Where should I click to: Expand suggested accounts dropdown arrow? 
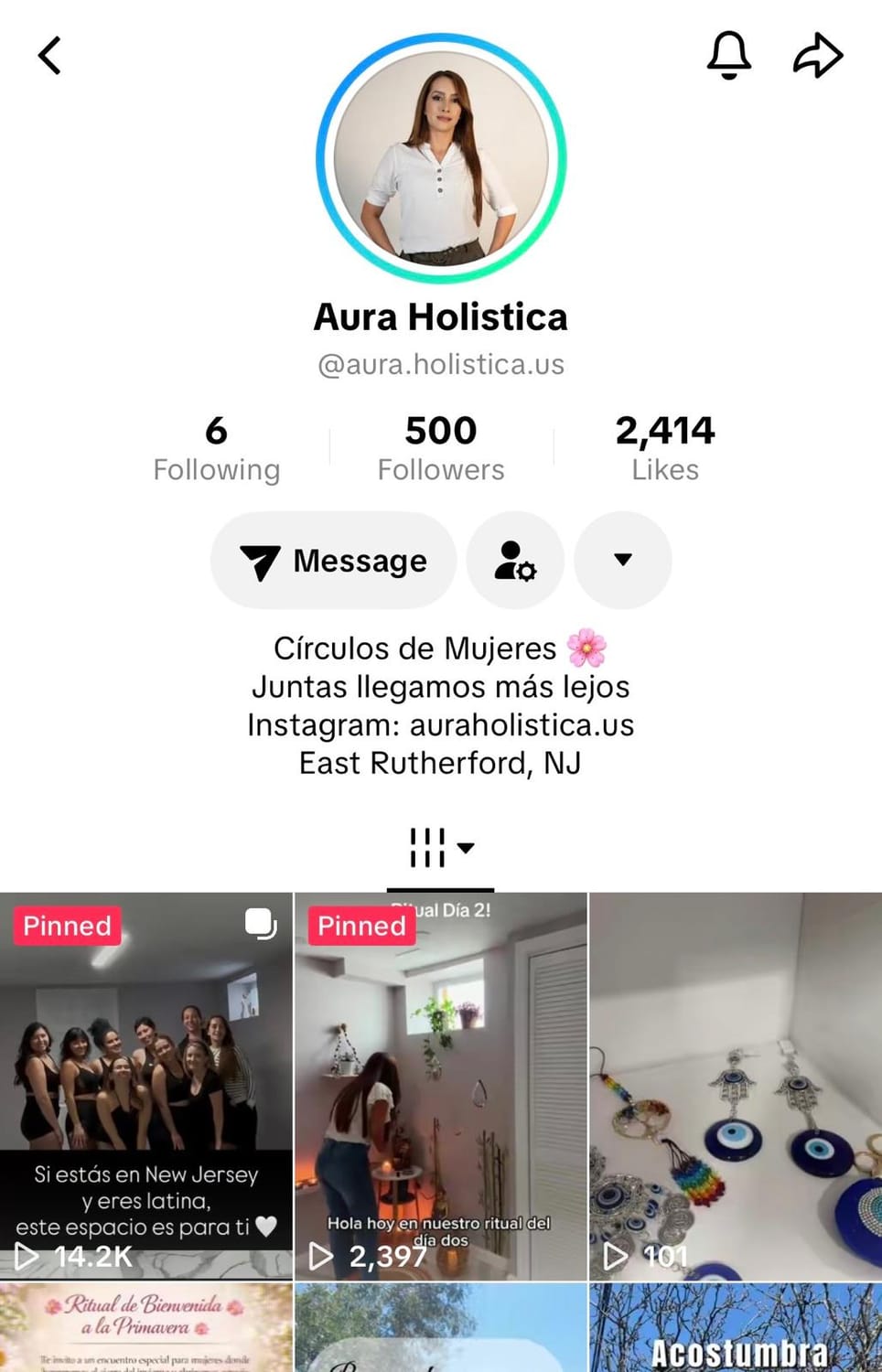[623, 561]
